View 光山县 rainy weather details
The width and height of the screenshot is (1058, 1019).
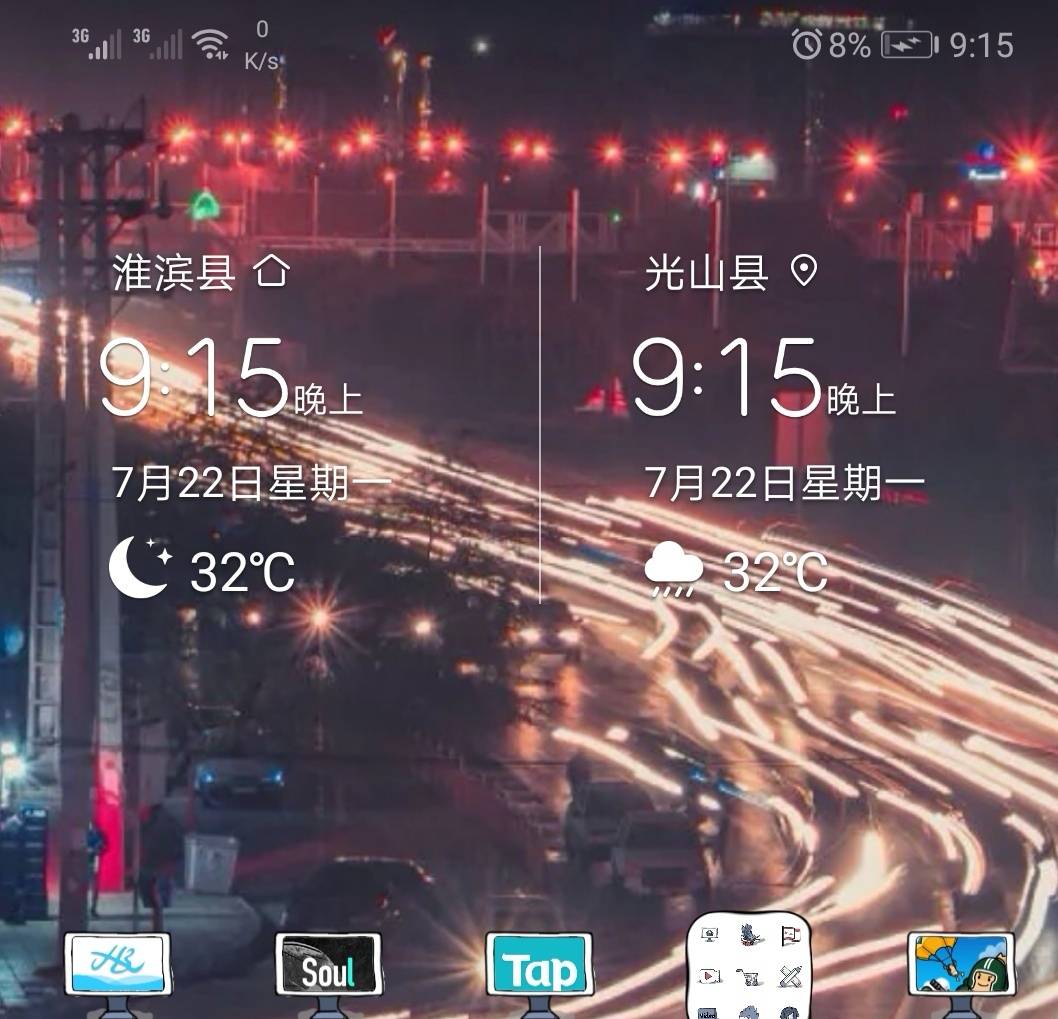pyautogui.click(x=736, y=571)
